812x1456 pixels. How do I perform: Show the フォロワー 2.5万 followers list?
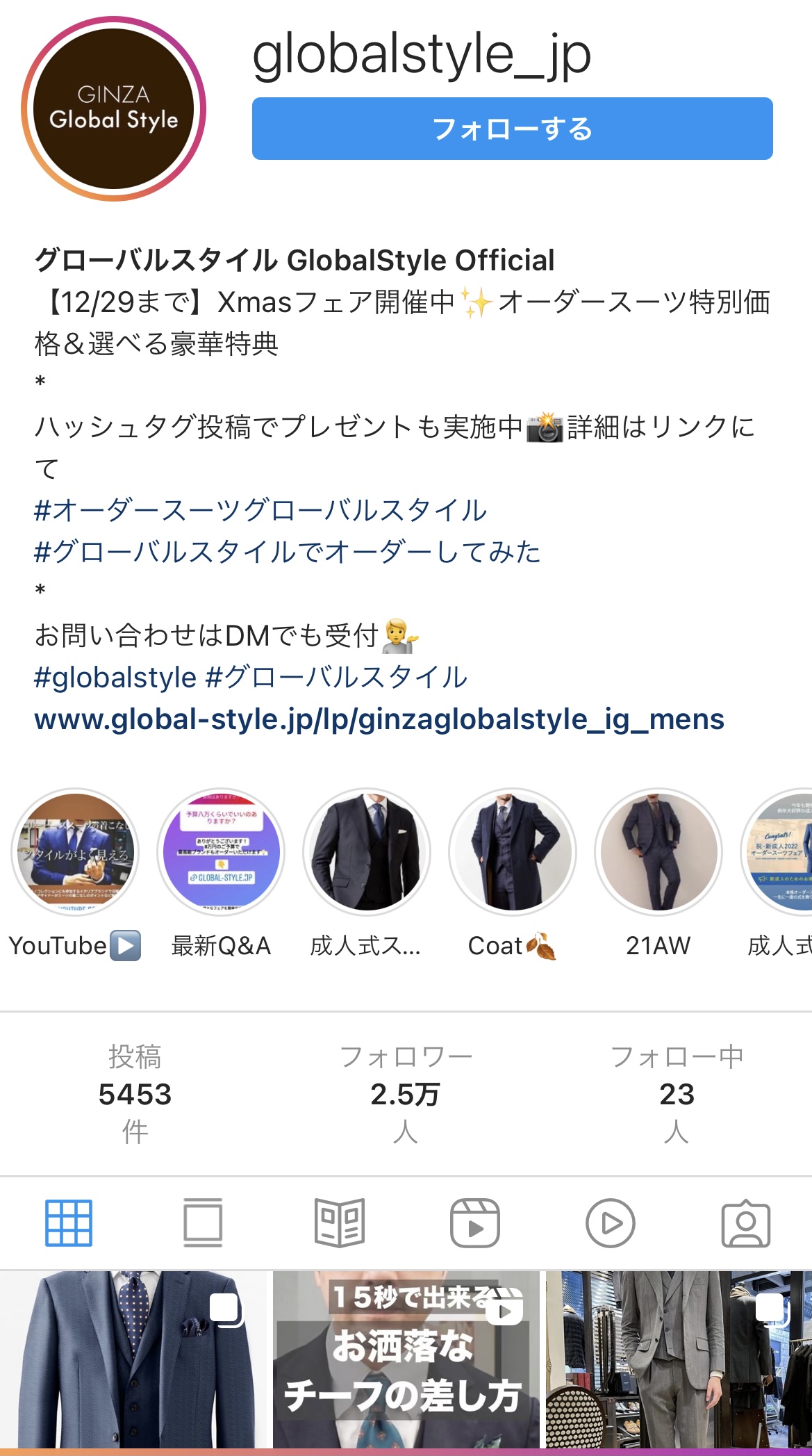click(x=405, y=1094)
